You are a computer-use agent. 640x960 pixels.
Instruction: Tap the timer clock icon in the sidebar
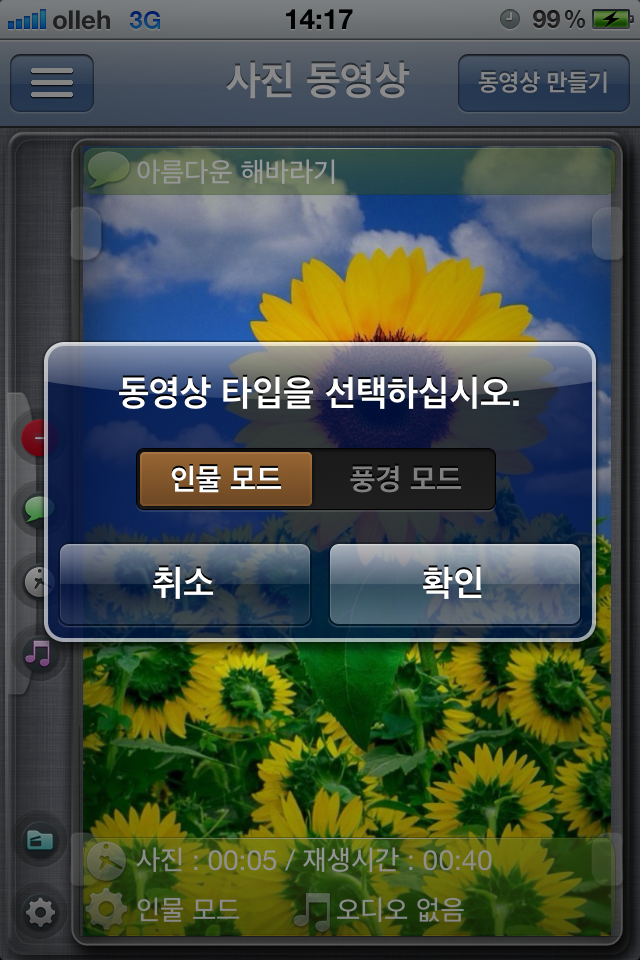tap(37, 582)
